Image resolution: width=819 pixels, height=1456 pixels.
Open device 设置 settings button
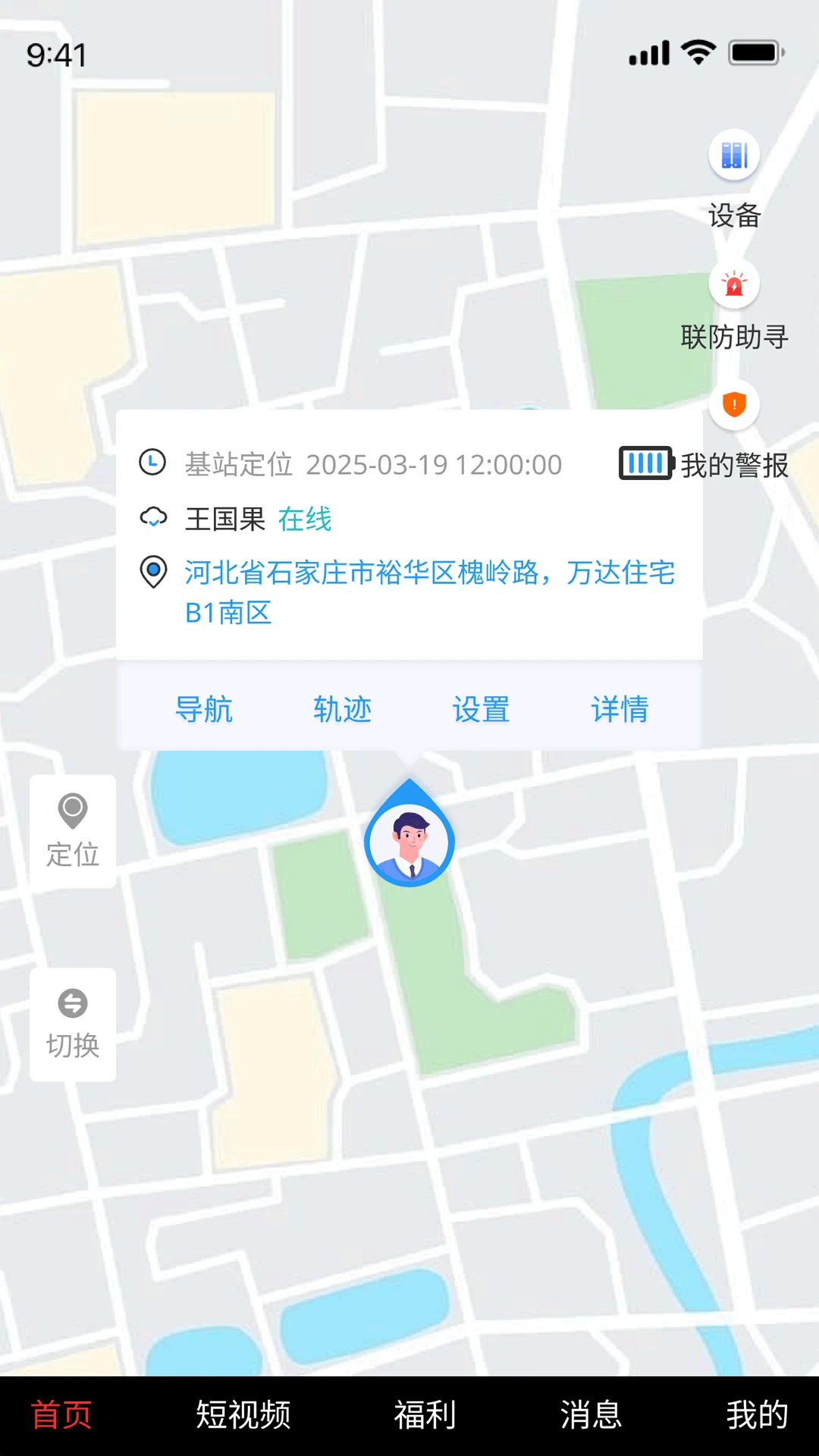(479, 710)
